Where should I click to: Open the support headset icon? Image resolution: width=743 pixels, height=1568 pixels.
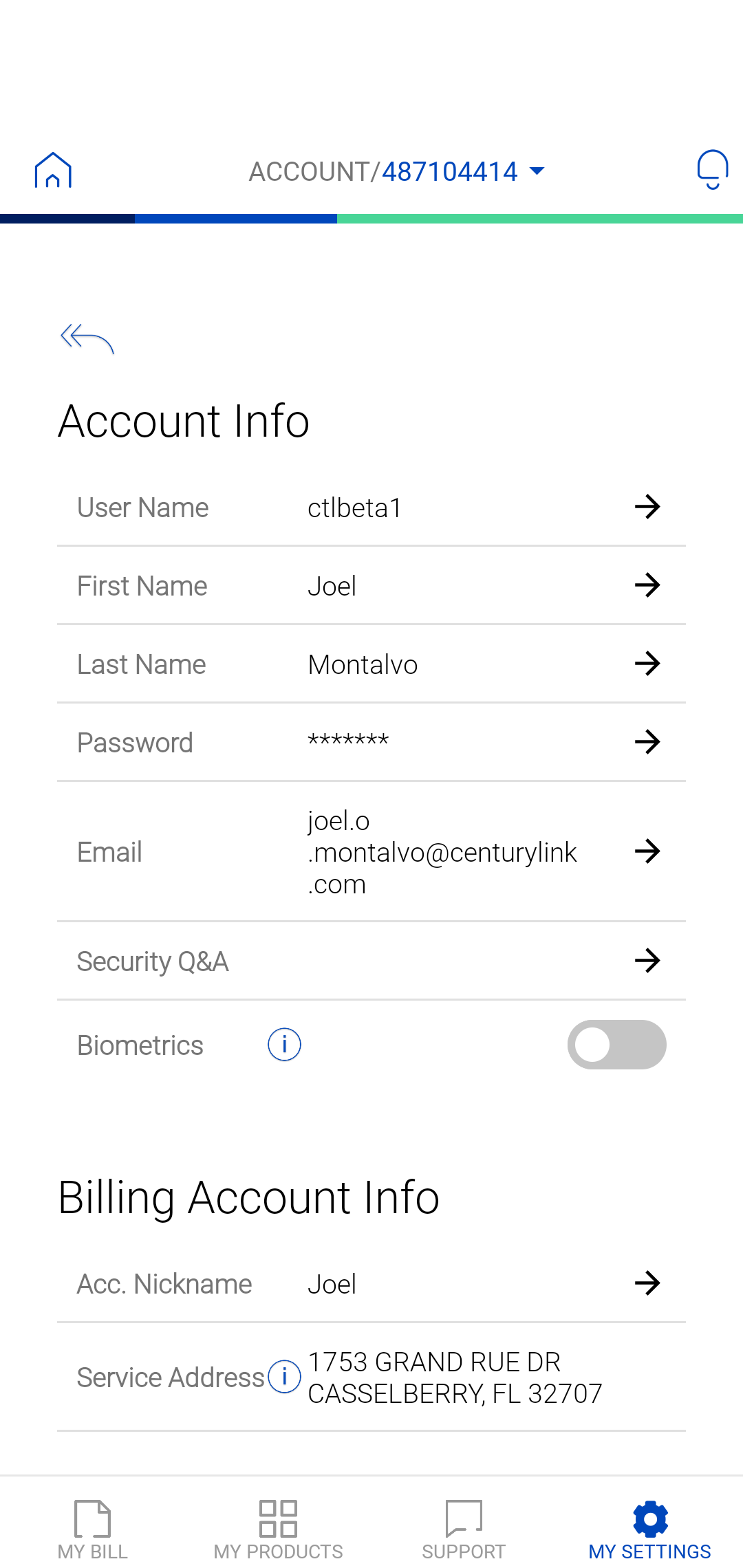713,169
